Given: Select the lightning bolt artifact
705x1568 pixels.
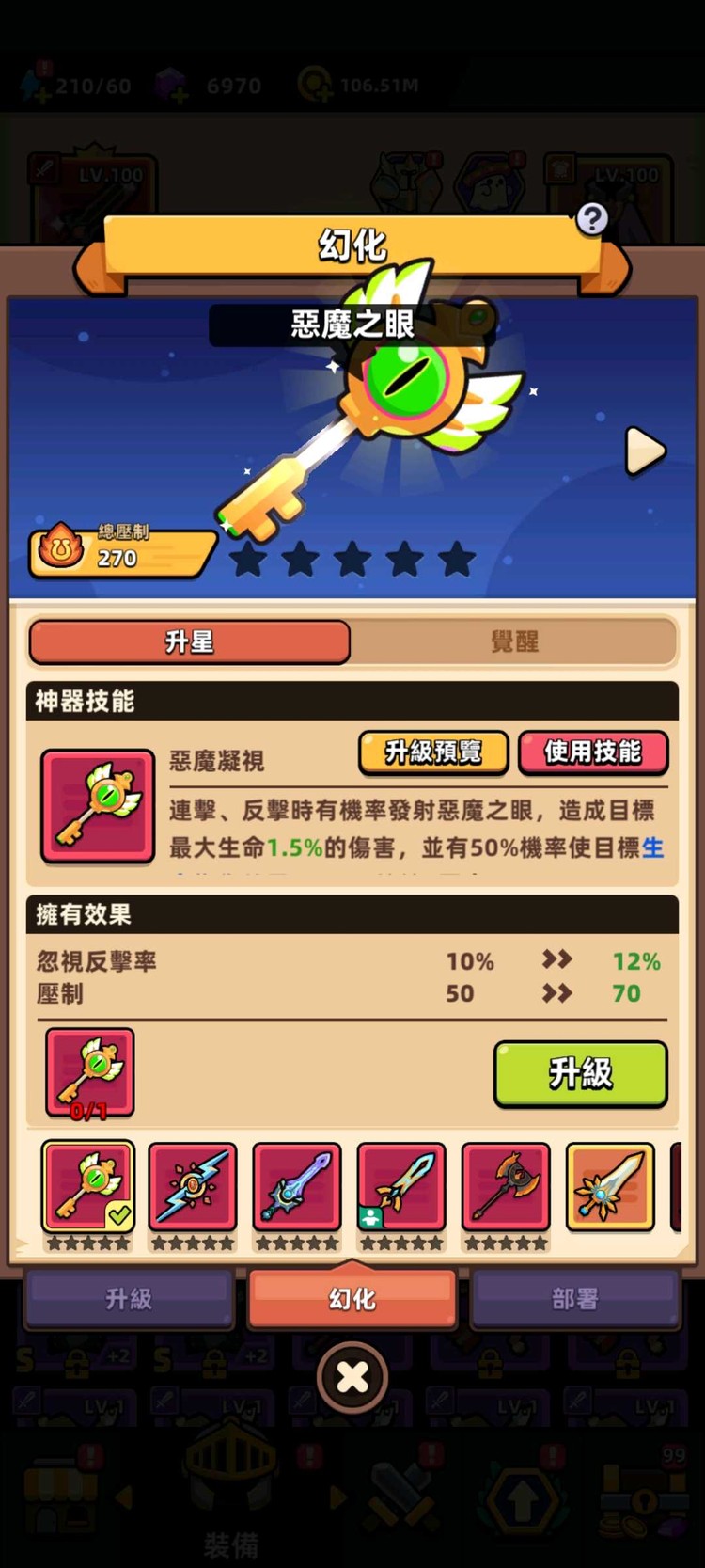Looking at the screenshot, I should 193,1187.
